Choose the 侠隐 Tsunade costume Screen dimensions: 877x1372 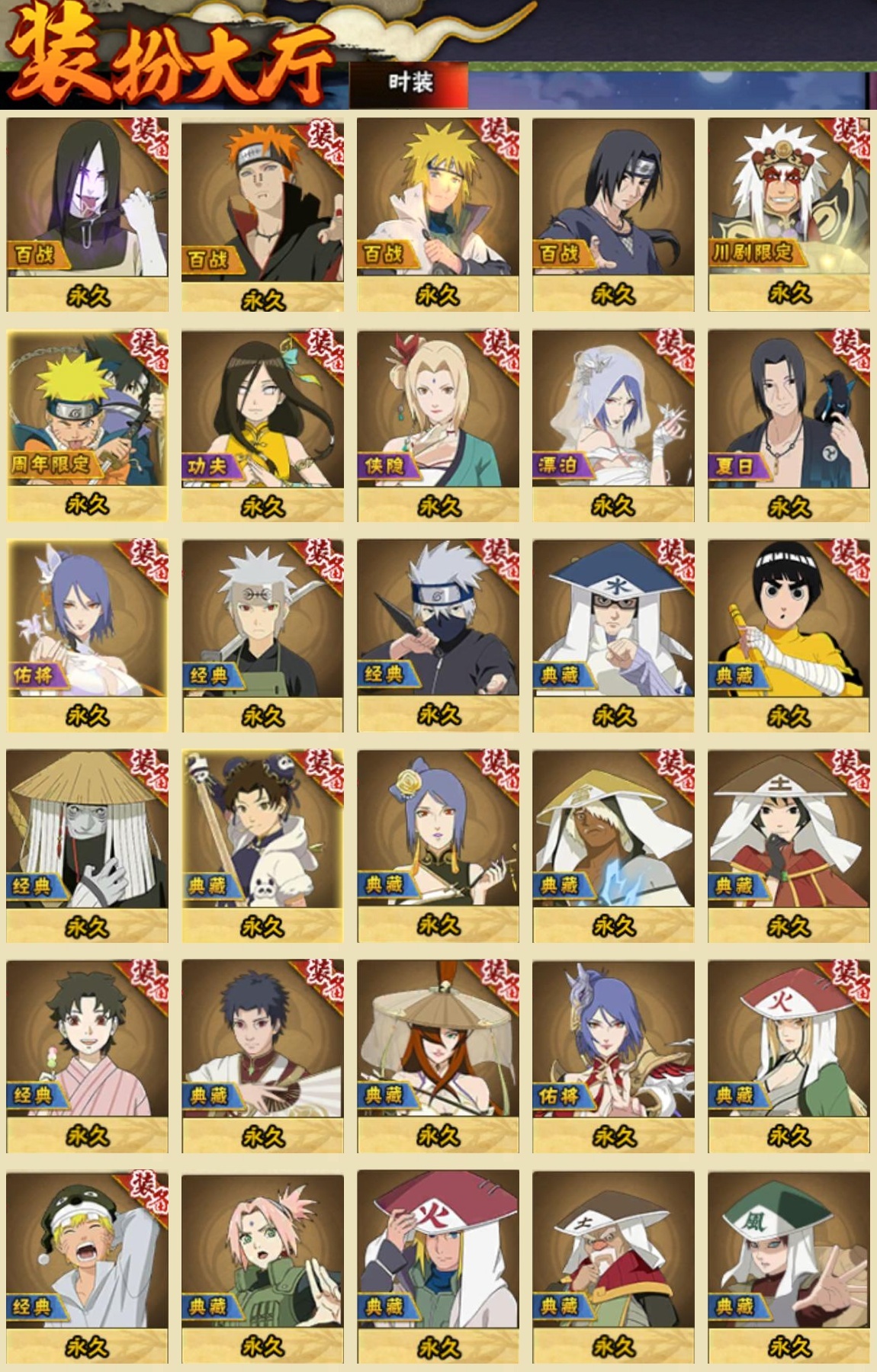(x=438, y=412)
